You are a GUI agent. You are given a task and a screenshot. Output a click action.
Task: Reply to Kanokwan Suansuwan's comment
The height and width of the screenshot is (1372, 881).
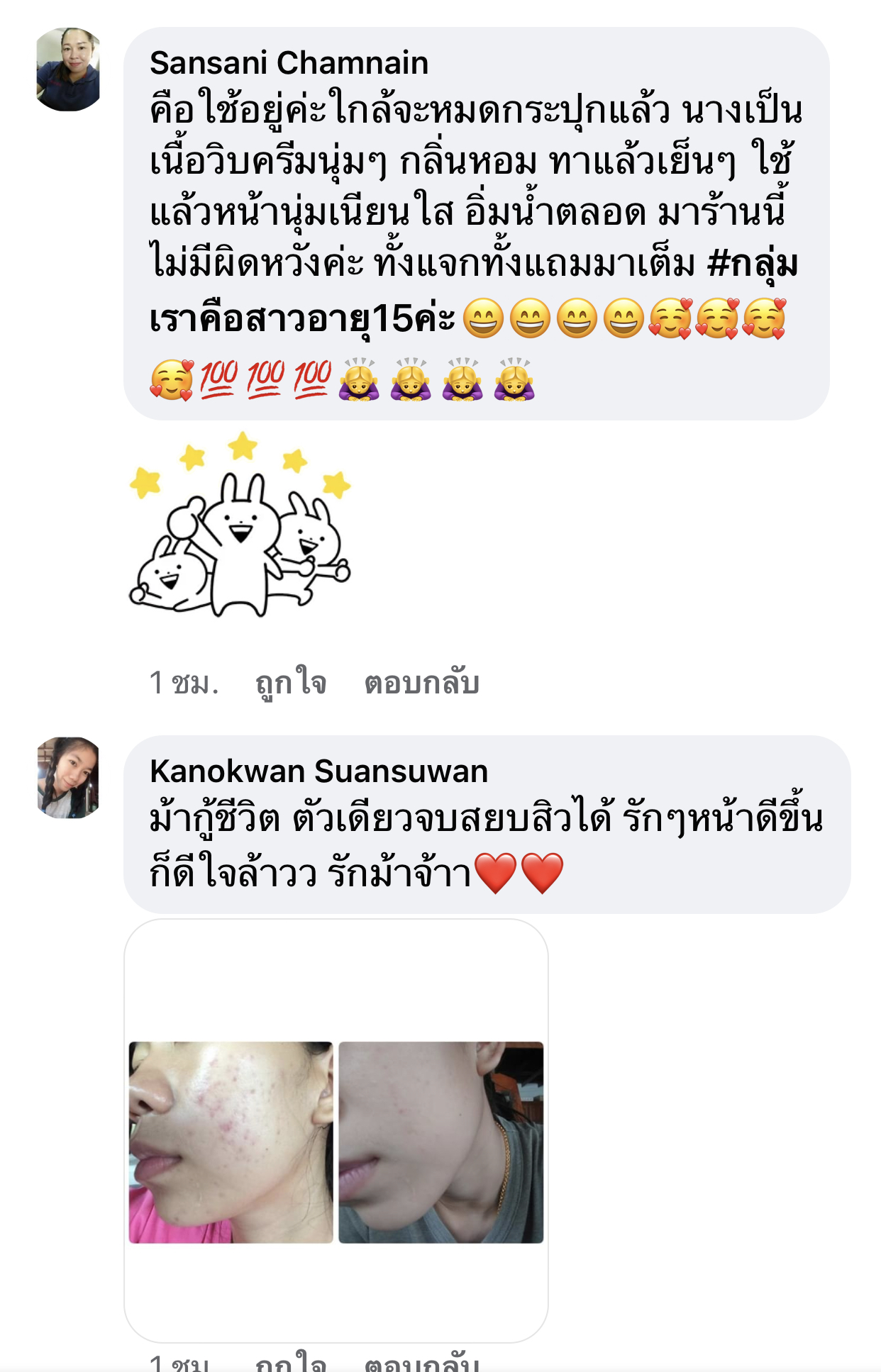[x=421, y=1363]
